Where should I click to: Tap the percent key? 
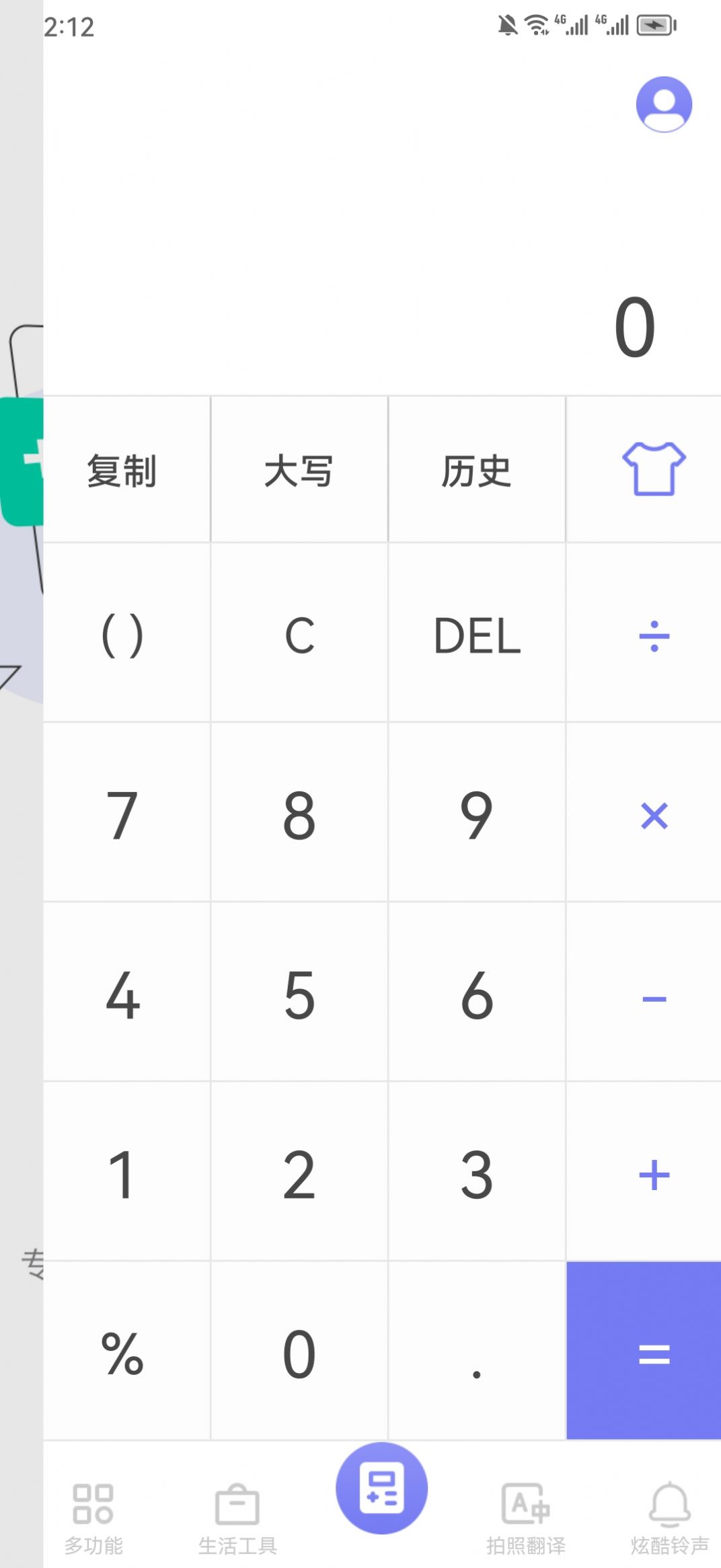[x=122, y=1353]
